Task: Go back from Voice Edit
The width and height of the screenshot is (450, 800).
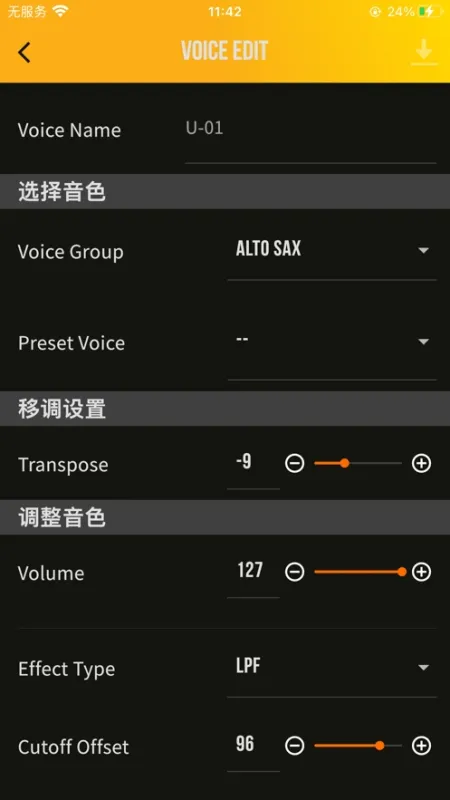Action: click(24, 52)
